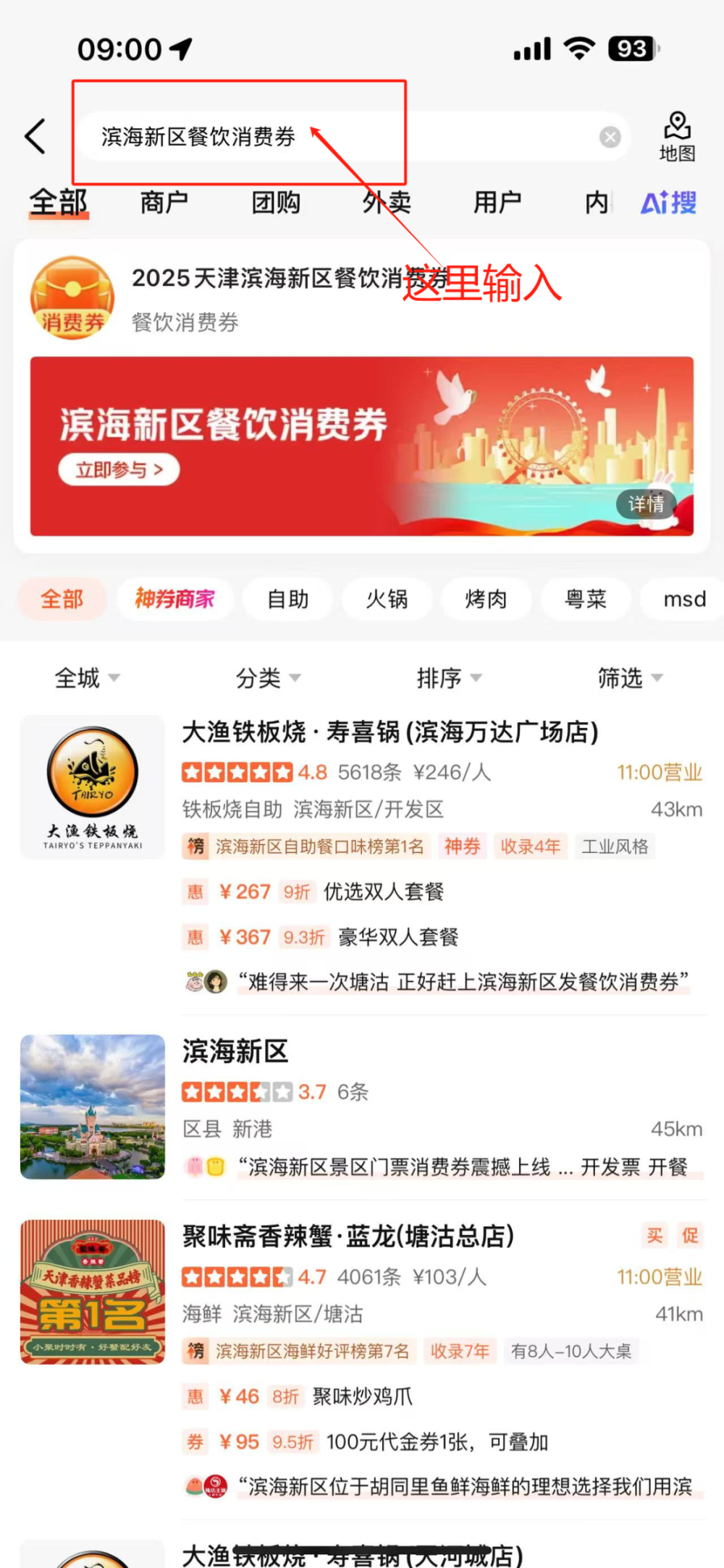Toggle the 火锅 filter chip
Image resolution: width=724 pixels, height=1568 pixels.
click(387, 599)
